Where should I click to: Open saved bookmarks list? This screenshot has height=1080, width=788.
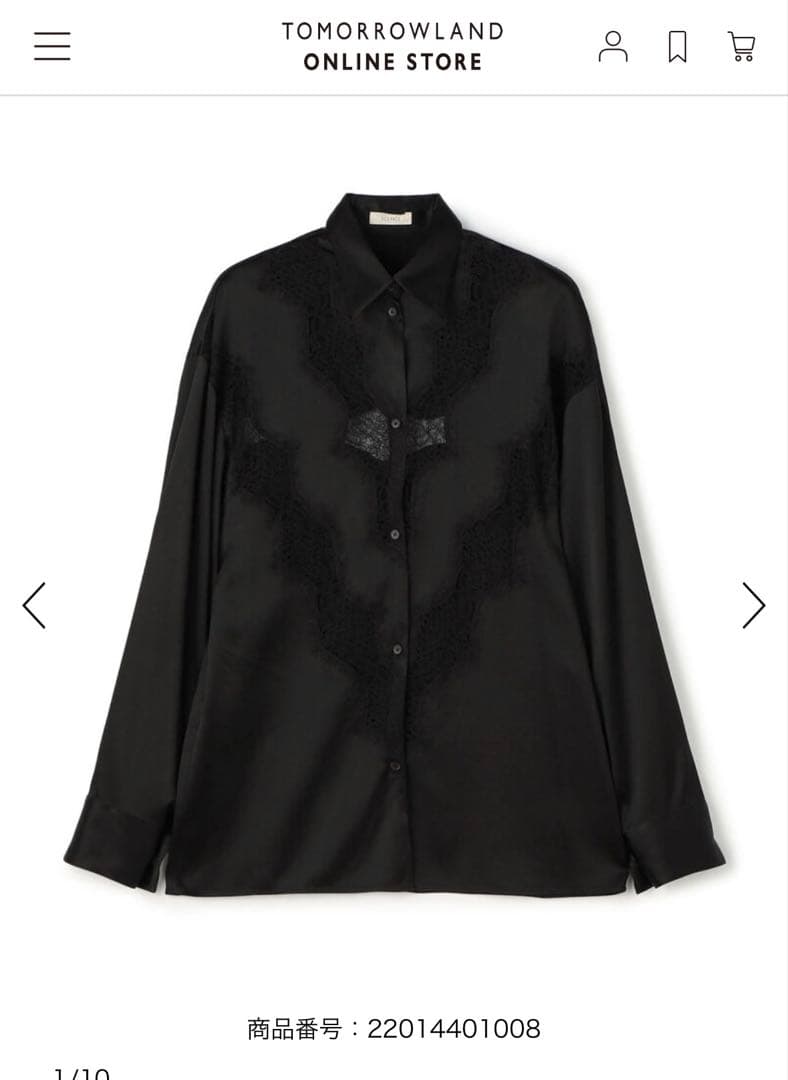pos(677,46)
